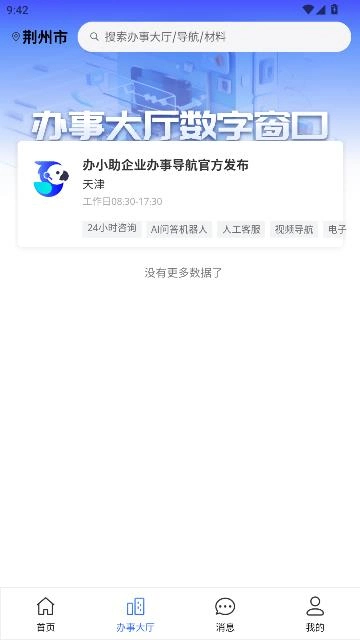
Task: Open the 荆州市 city selector
Action: [40, 37]
